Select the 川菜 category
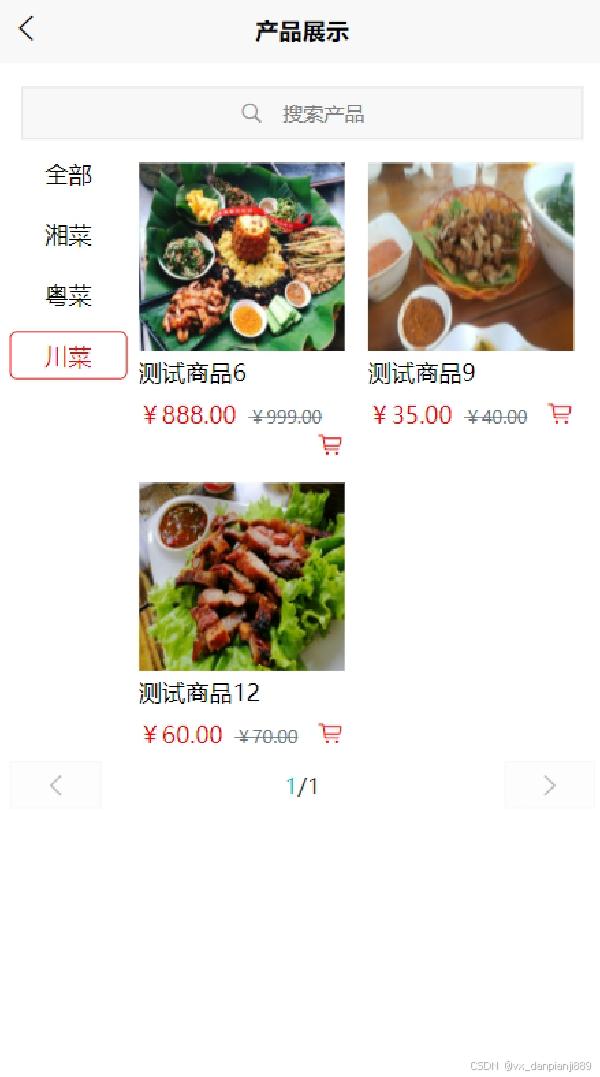Viewport: 600px width, 1077px height. [68, 356]
